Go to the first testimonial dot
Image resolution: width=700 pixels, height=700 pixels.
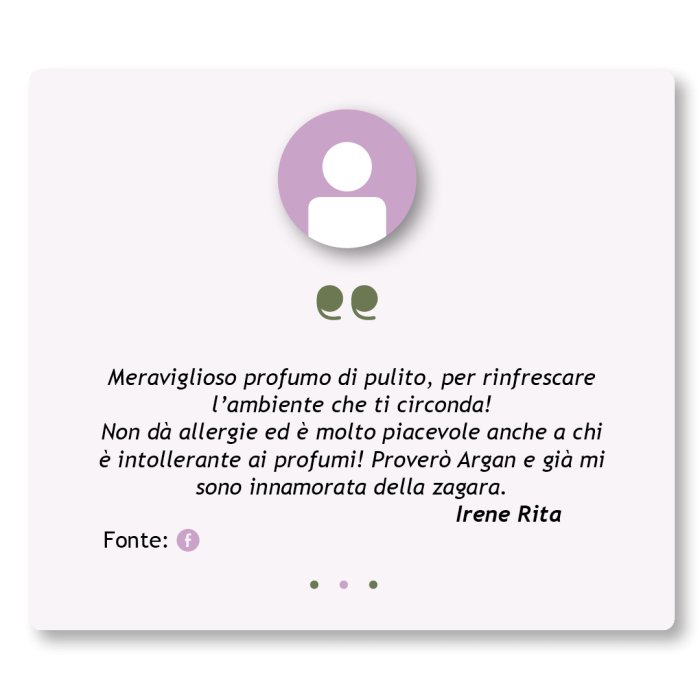314,585
